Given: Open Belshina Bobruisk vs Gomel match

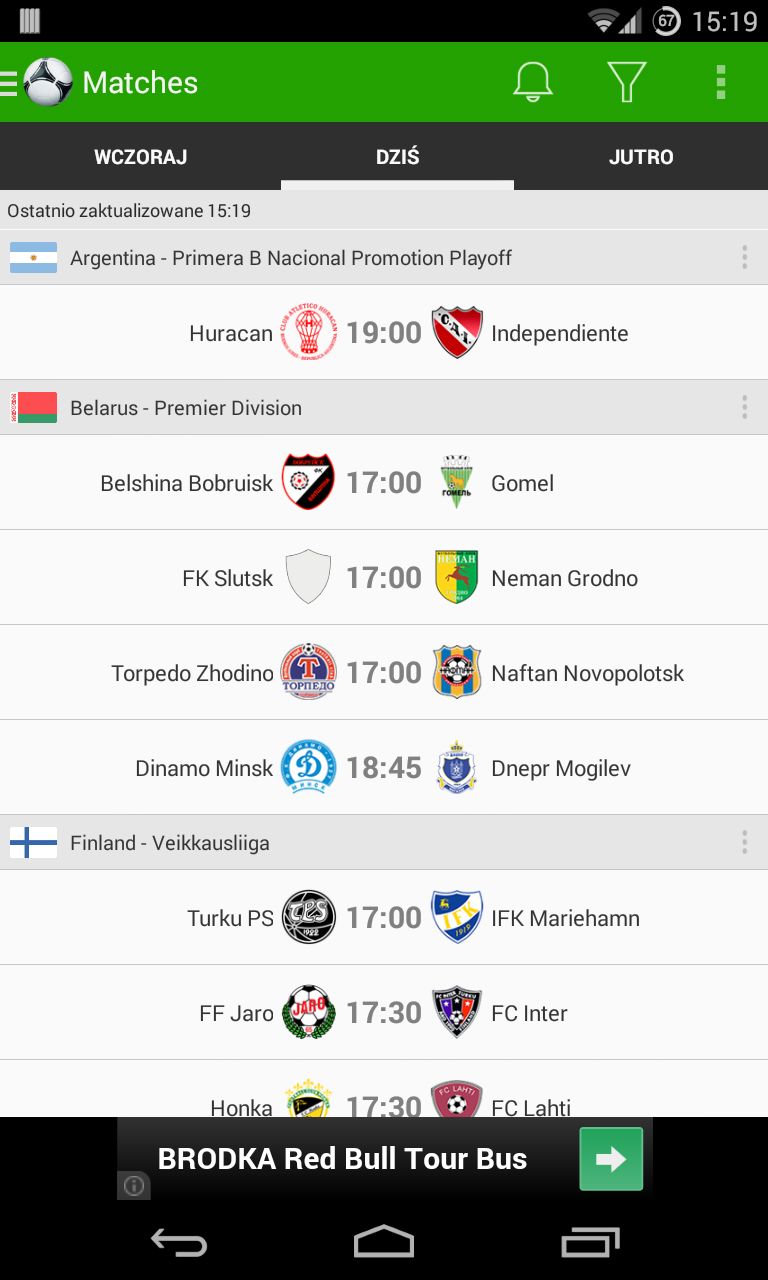Looking at the screenshot, I should point(384,483).
